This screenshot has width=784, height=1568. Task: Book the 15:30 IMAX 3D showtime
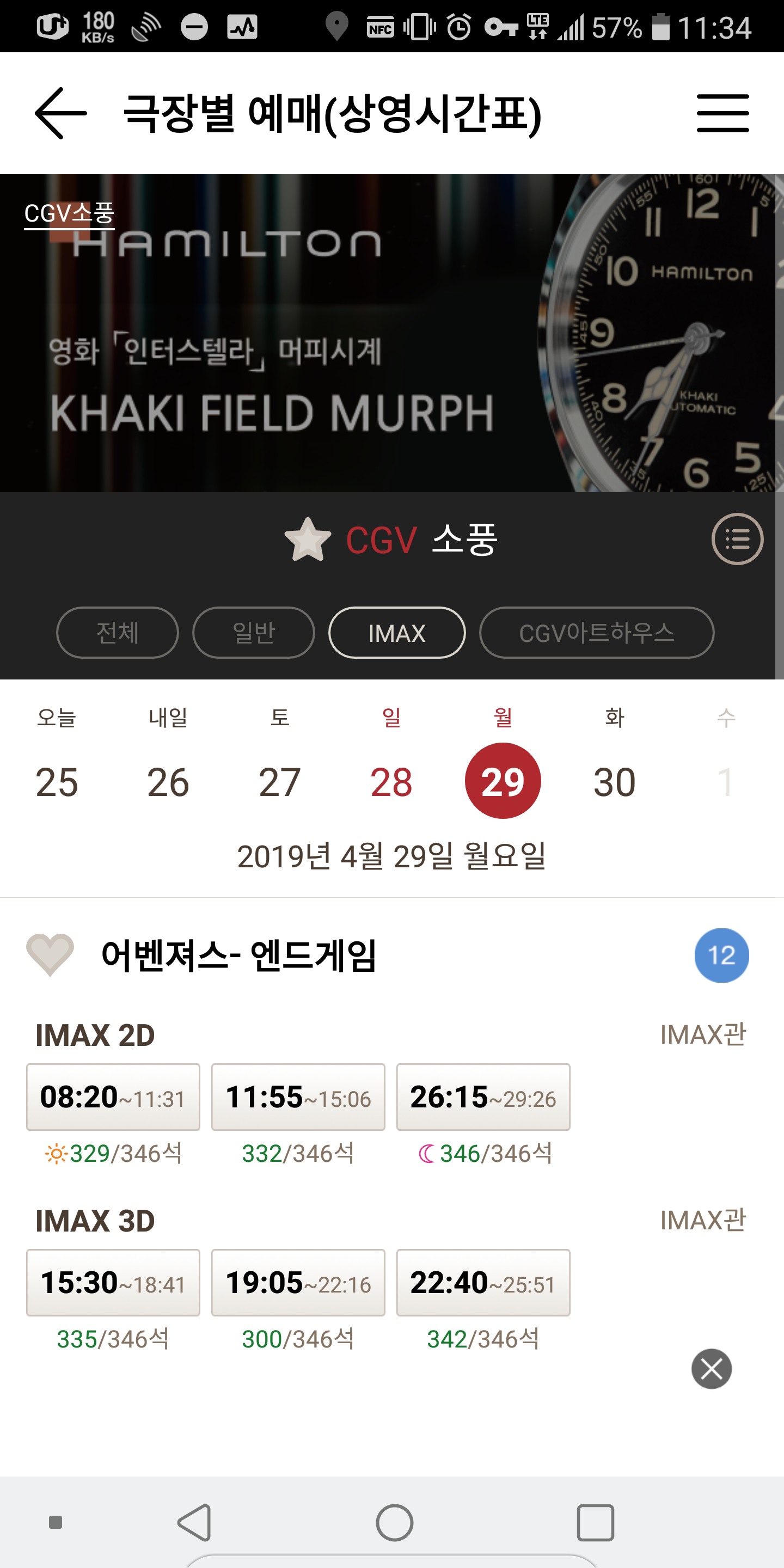tap(113, 1283)
